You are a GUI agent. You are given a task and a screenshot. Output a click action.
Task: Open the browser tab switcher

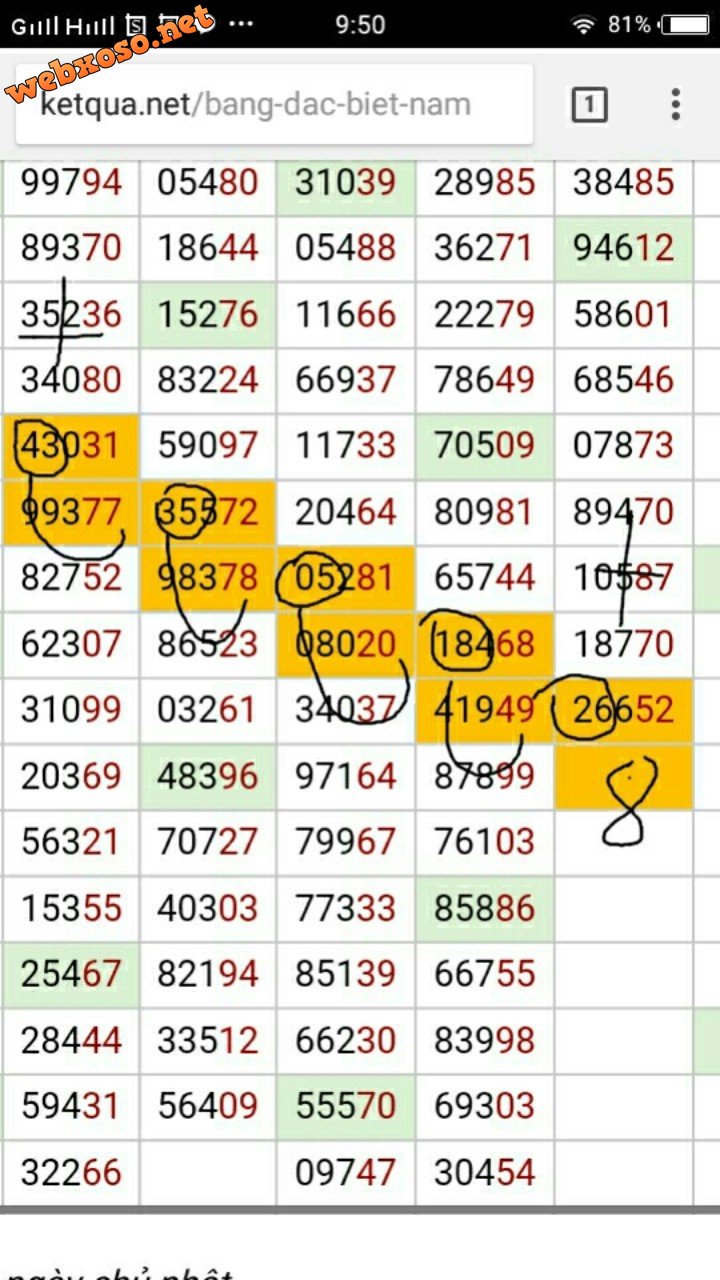pos(589,104)
